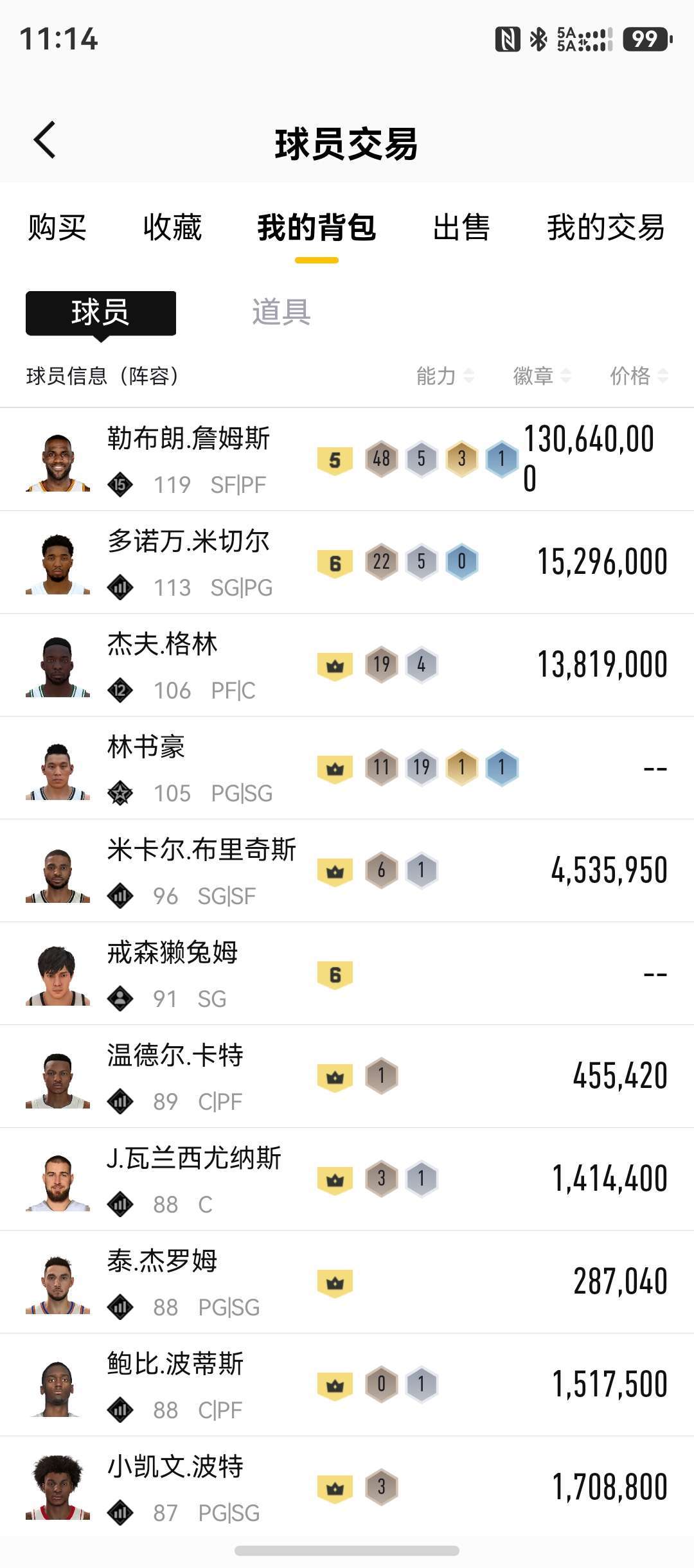Viewport: 694px width, 1568px height.
Task: Tap the back arrow to leave 球员交易
Action: coord(45,140)
